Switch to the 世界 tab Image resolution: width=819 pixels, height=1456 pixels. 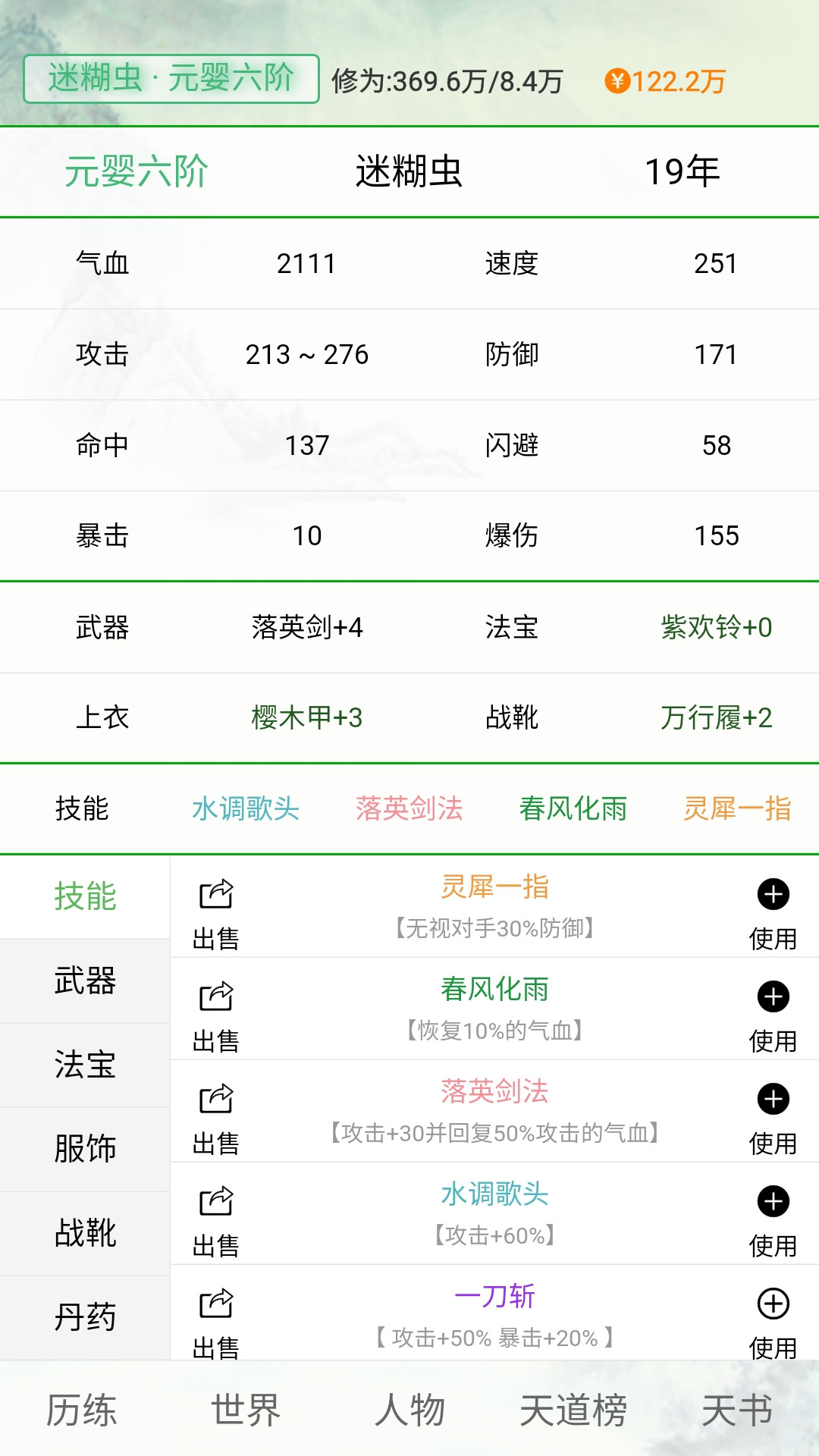click(246, 1410)
